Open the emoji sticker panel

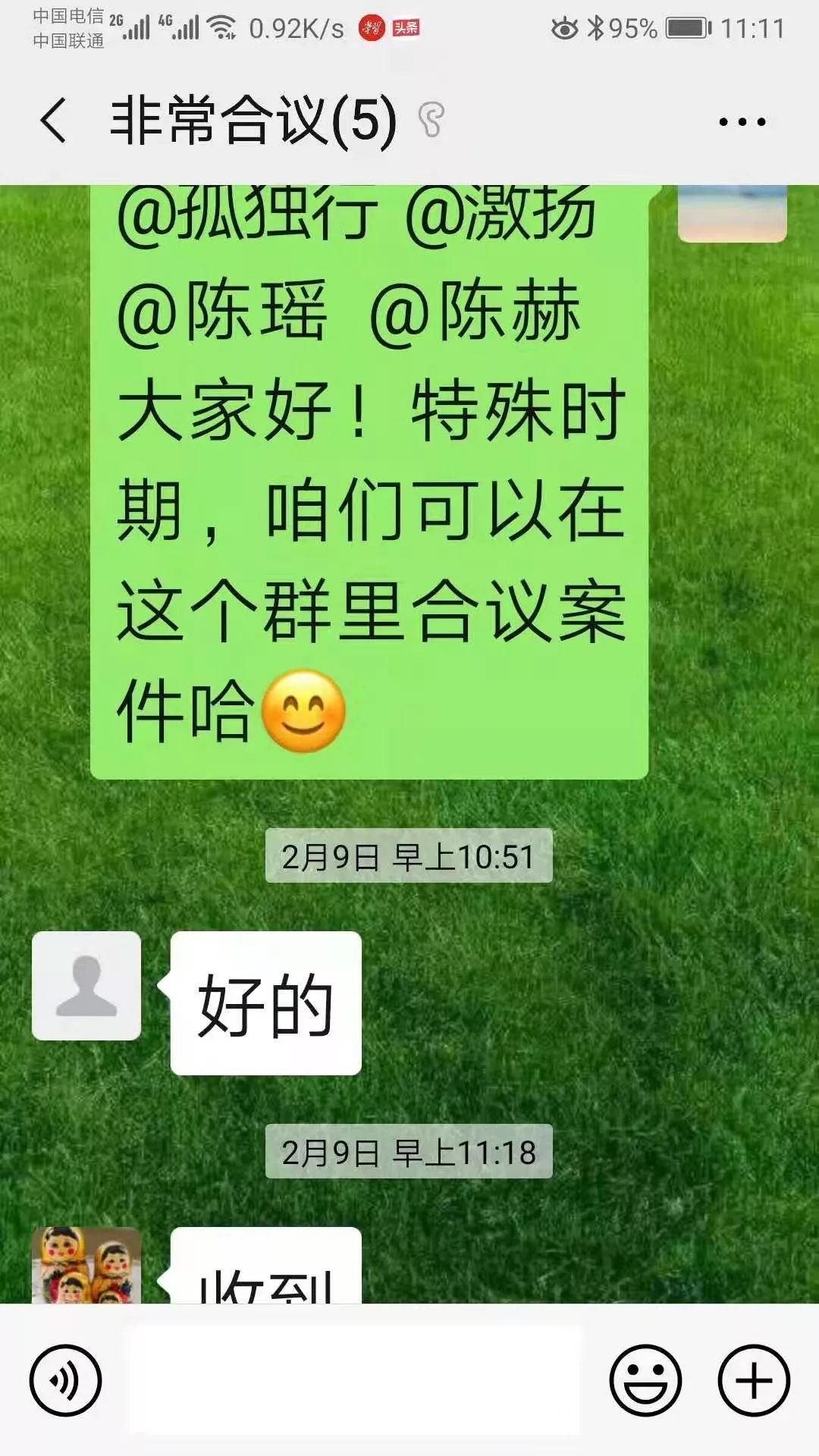click(645, 1380)
